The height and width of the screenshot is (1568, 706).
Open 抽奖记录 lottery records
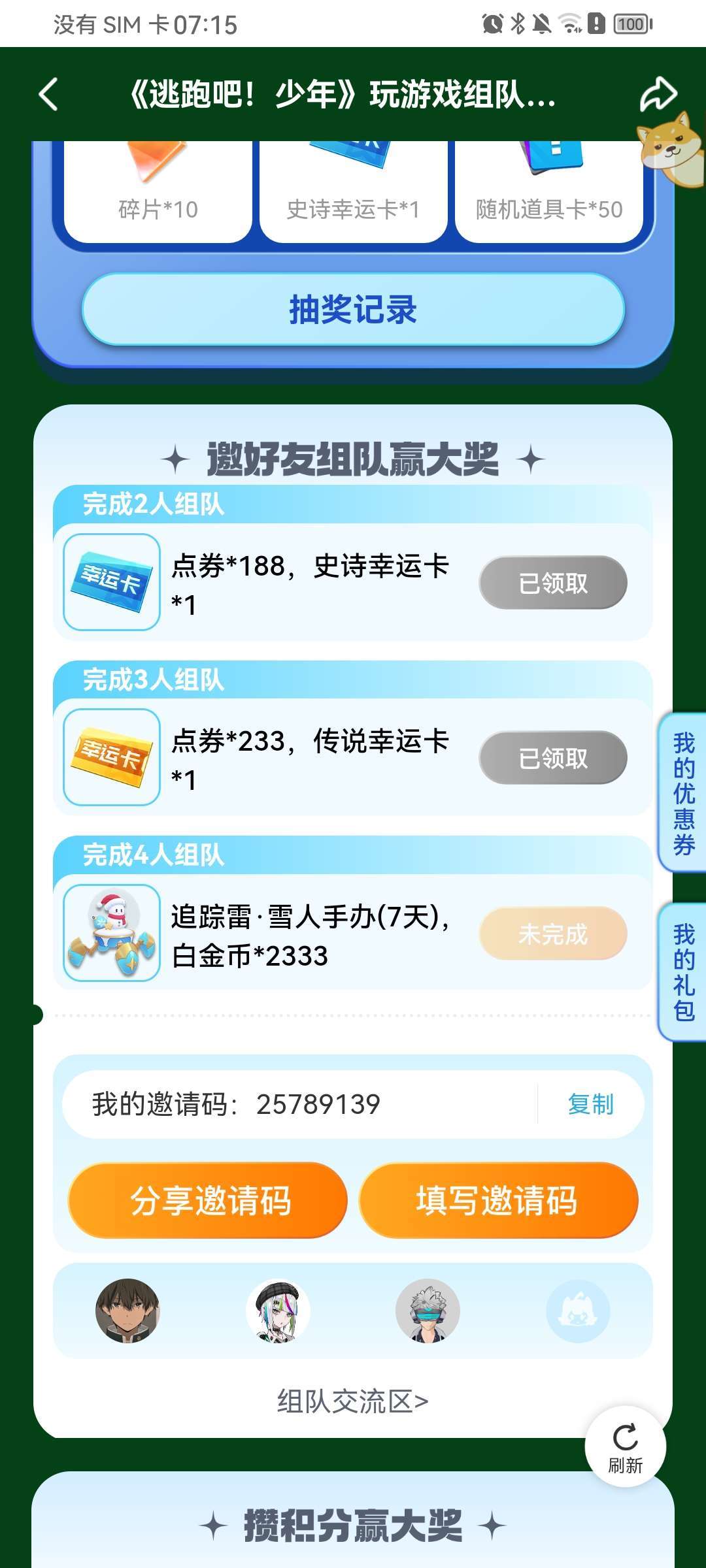[353, 309]
